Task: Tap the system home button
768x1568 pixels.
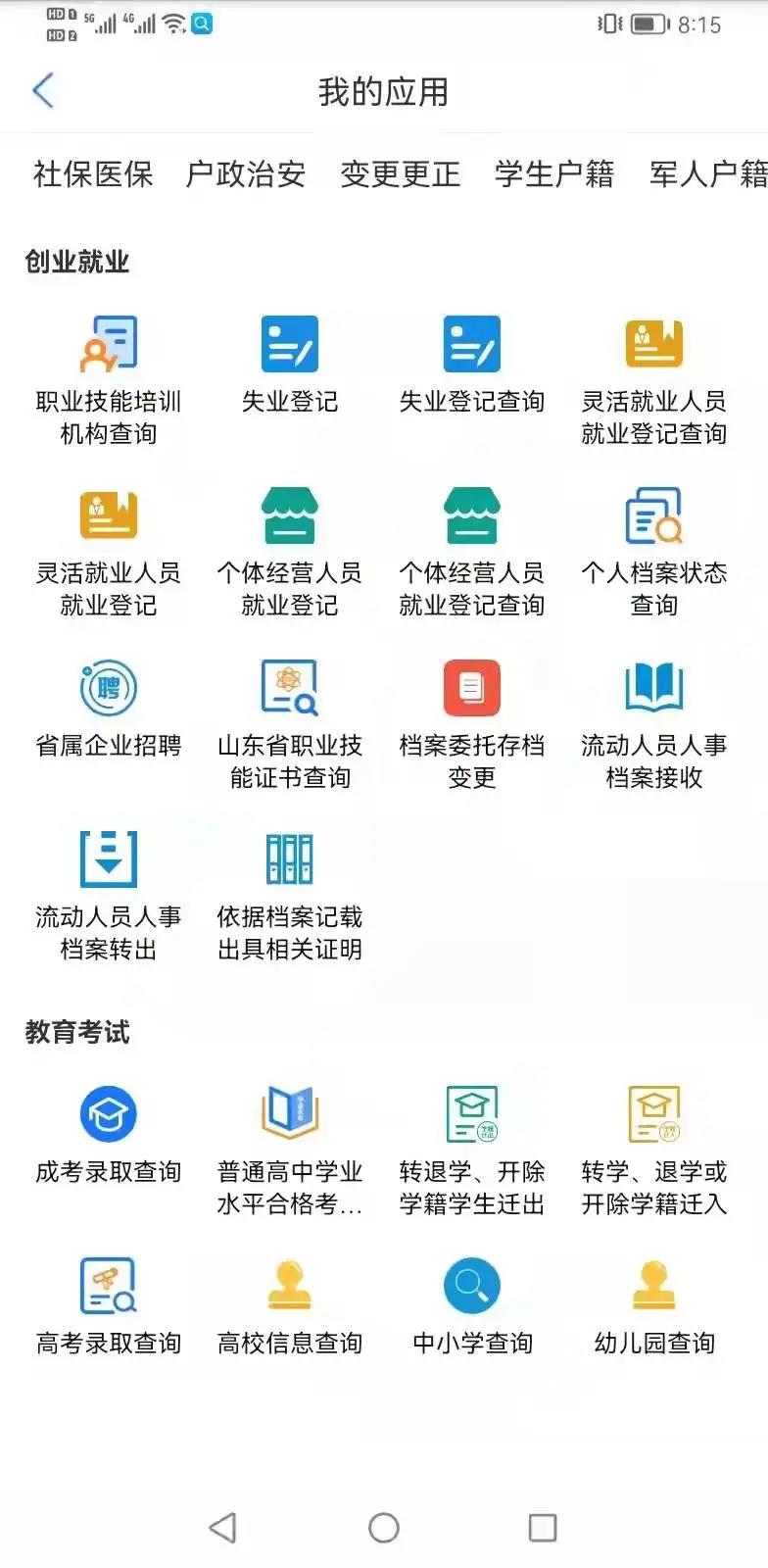Action: click(384, 1527)
